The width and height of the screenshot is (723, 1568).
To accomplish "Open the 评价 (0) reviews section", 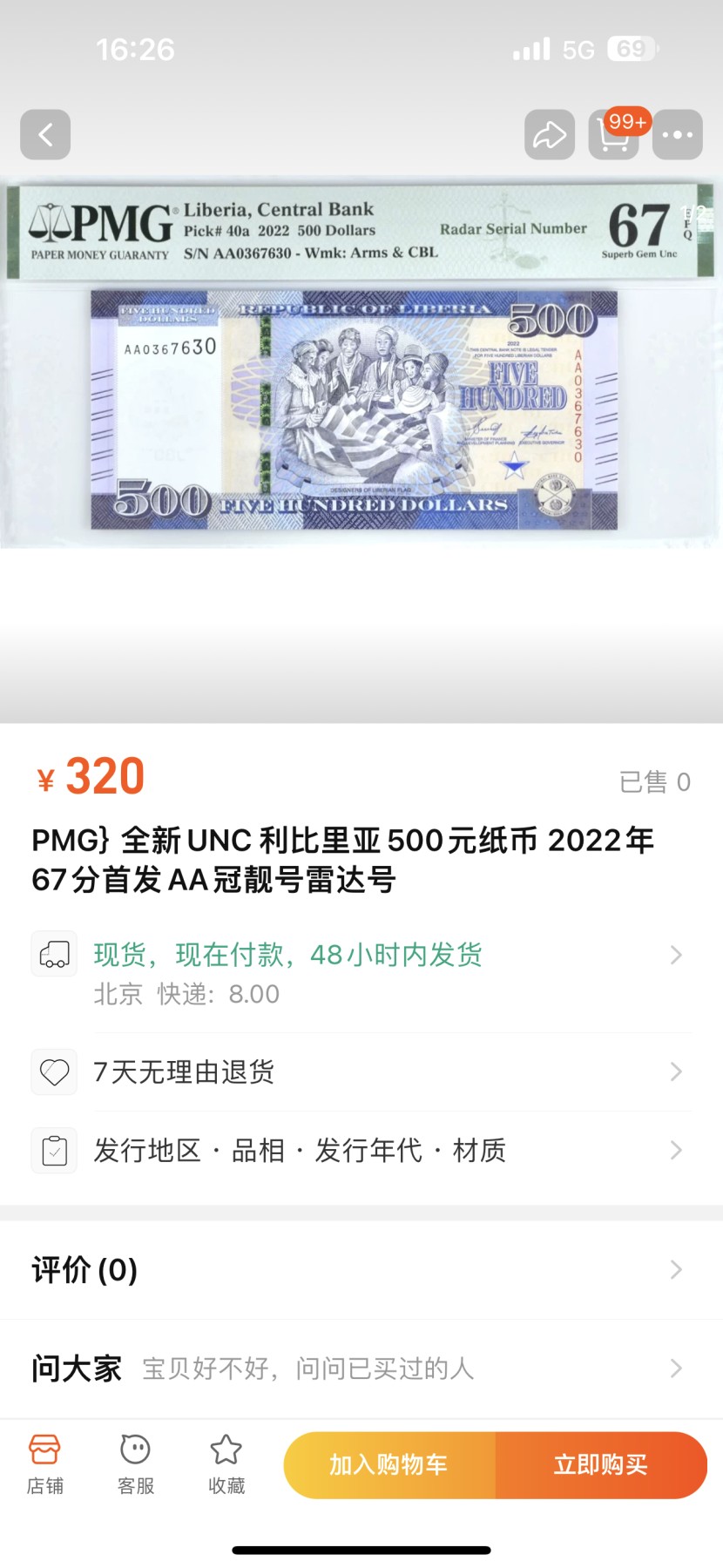I will [x=361, y=1270].
